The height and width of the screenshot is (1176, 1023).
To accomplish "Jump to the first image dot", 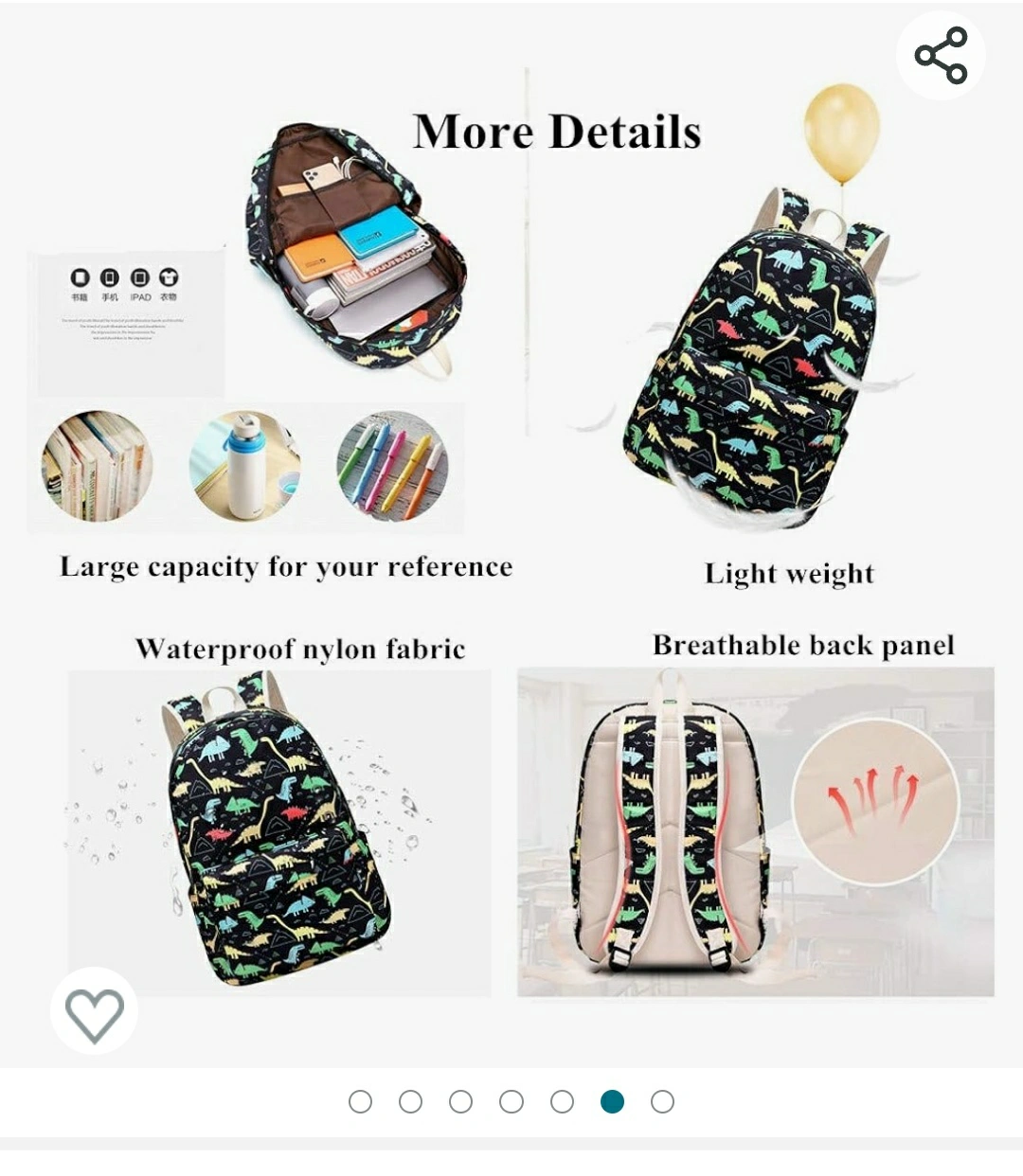I will click(360, 1102).
